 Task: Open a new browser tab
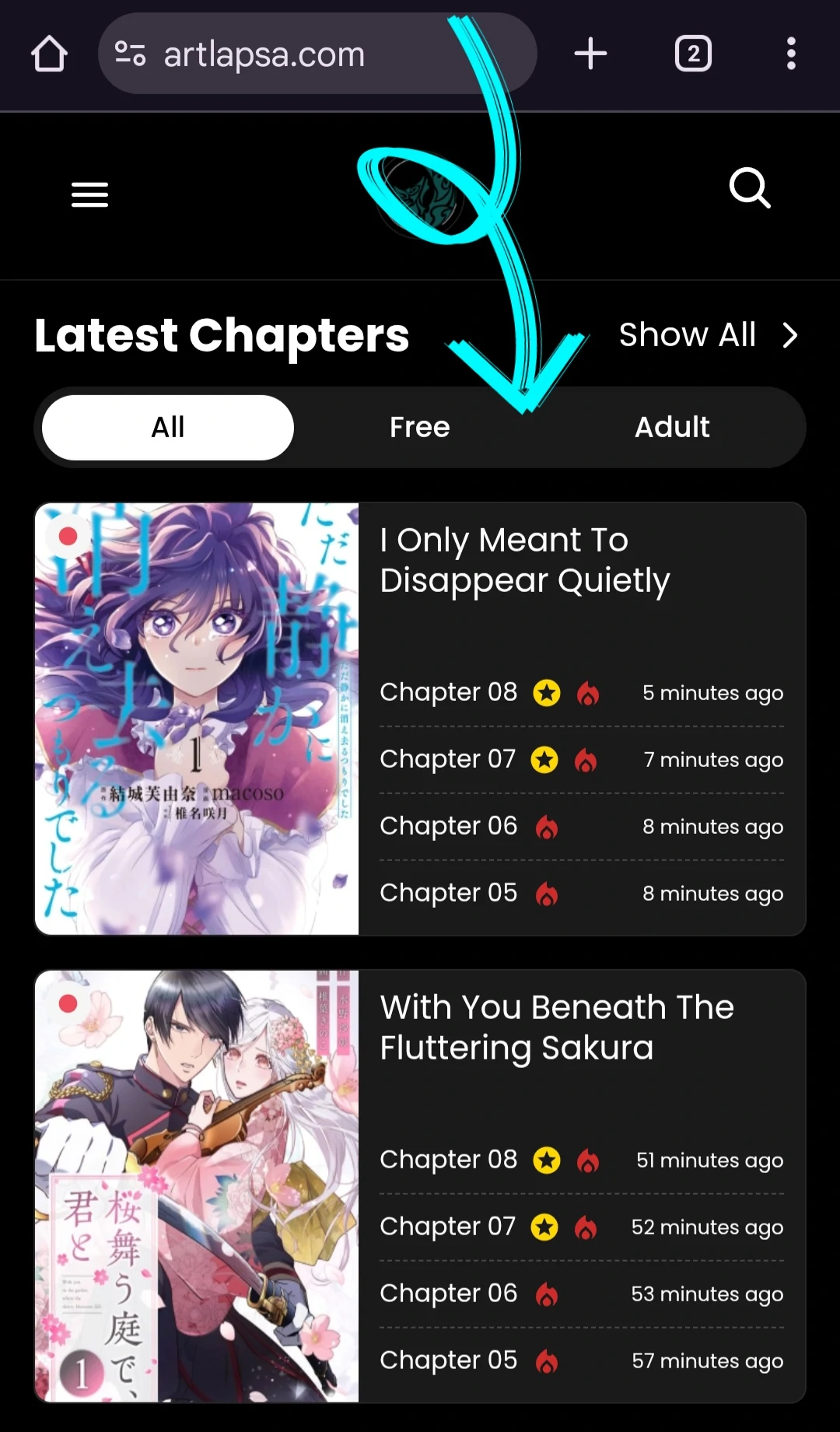[590, 54]
